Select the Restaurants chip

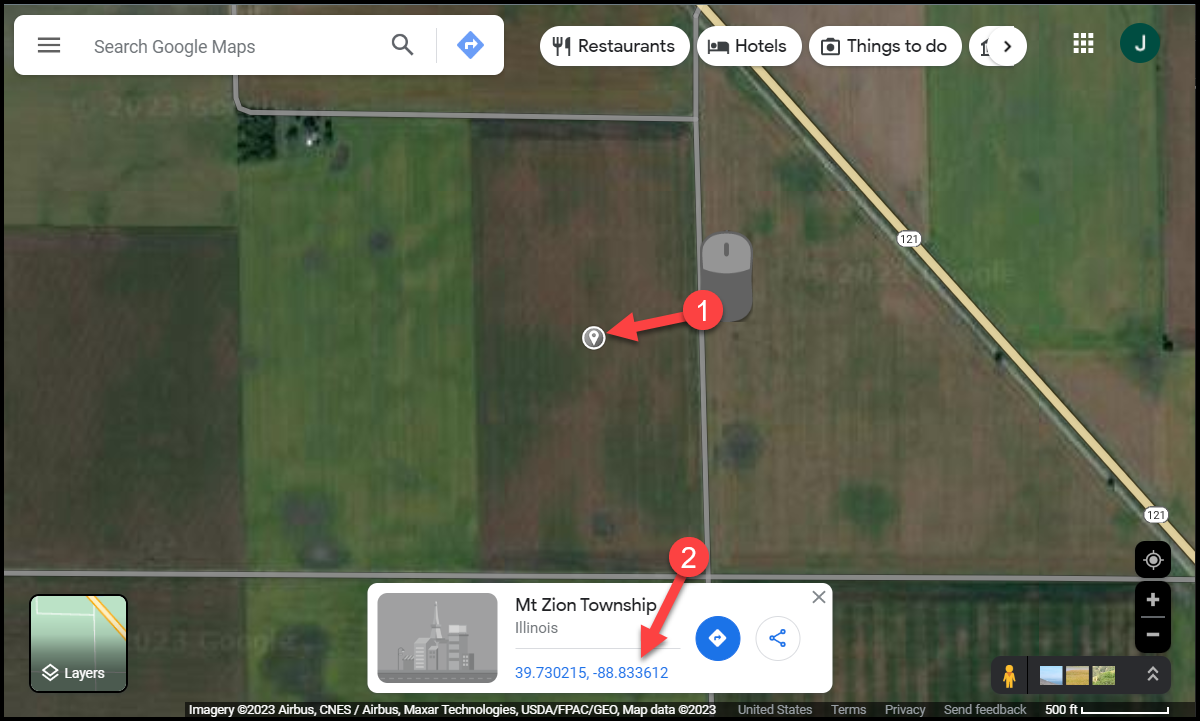614,46
